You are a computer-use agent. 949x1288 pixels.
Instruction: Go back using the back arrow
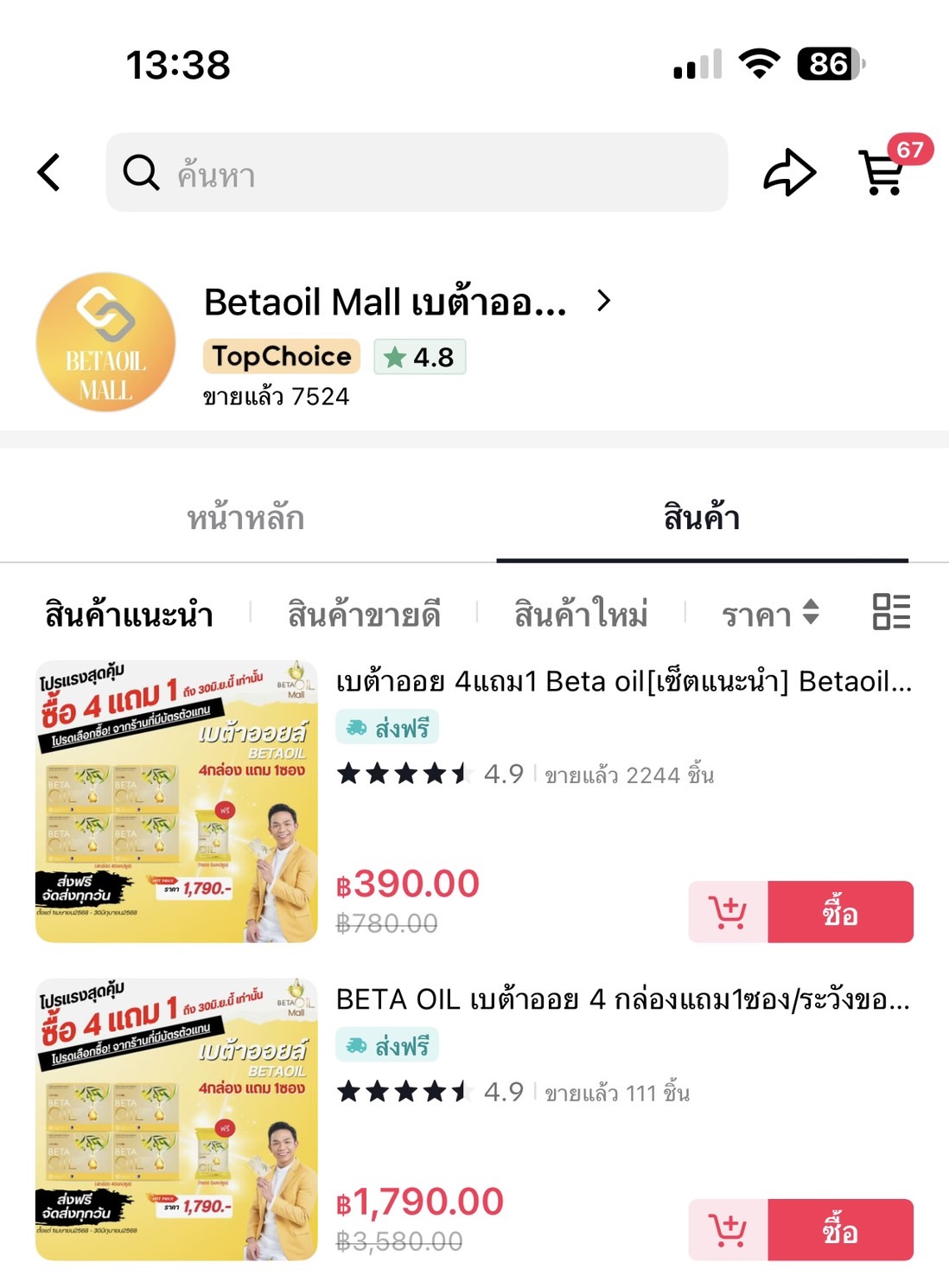tap(49, 172)
